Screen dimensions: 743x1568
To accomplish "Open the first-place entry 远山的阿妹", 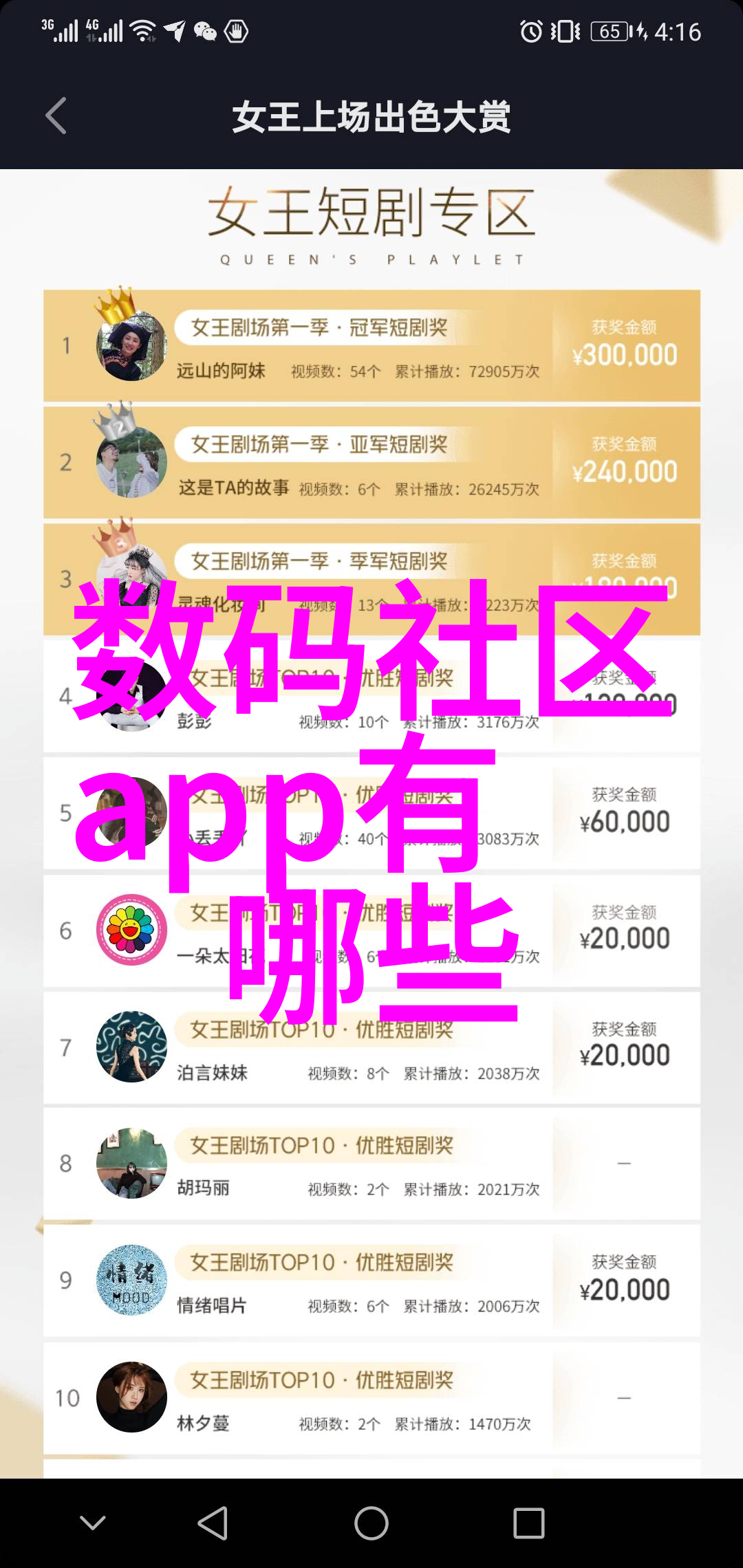I will pos(371,346).
